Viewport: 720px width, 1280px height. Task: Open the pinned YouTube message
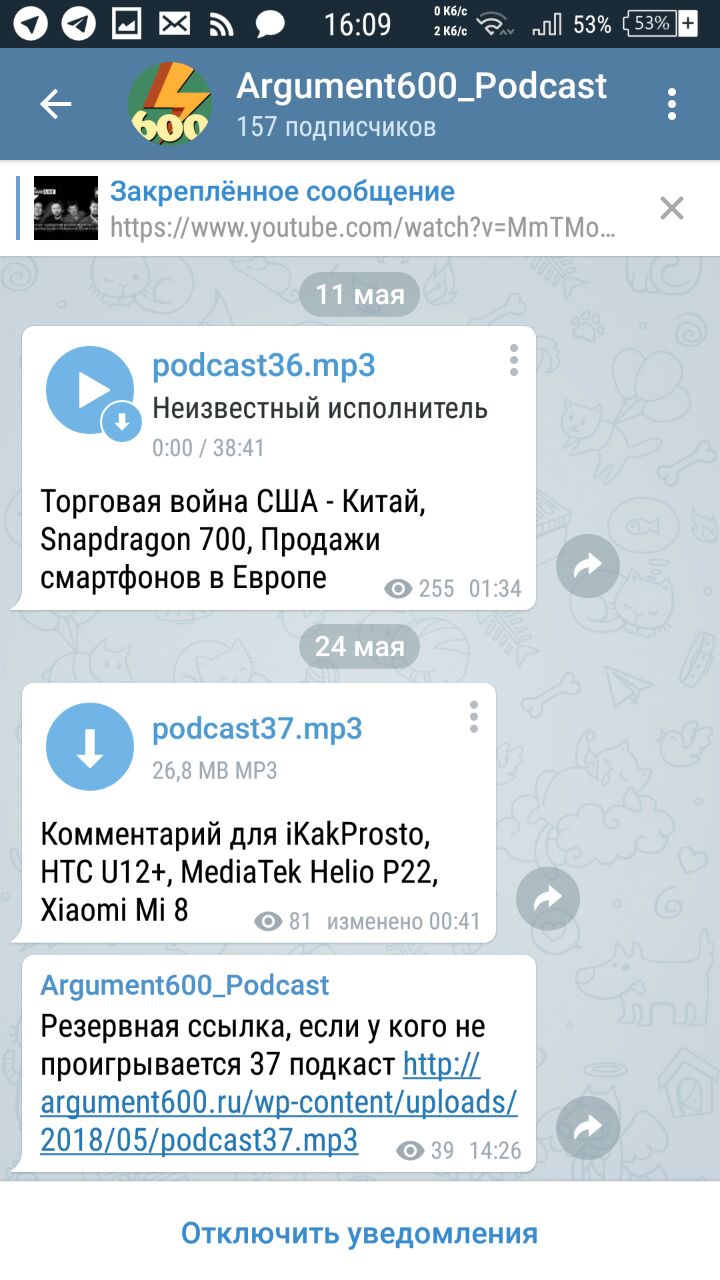(360, 208)
